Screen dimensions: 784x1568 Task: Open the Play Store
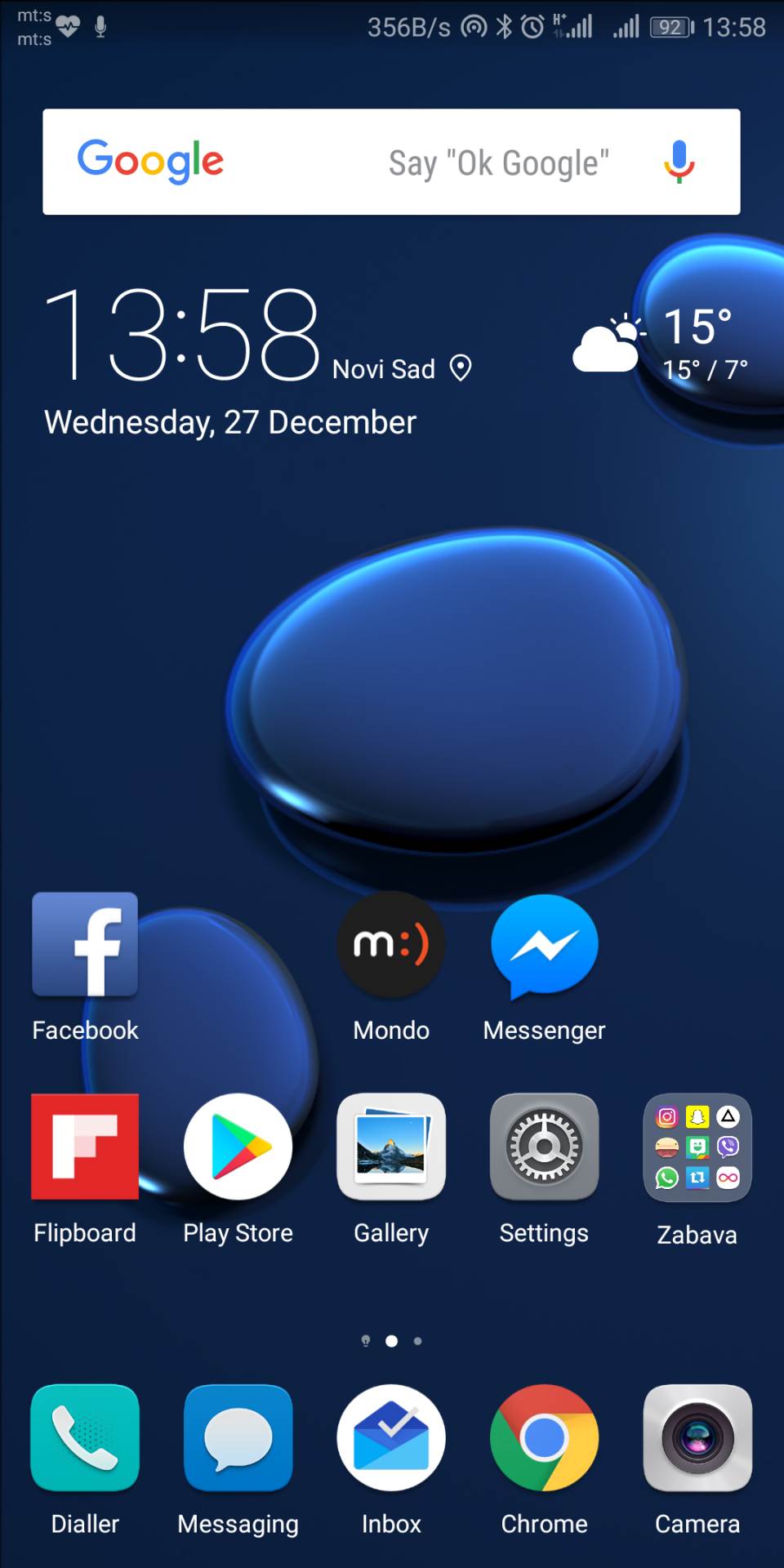click(x=238, y=1147)
